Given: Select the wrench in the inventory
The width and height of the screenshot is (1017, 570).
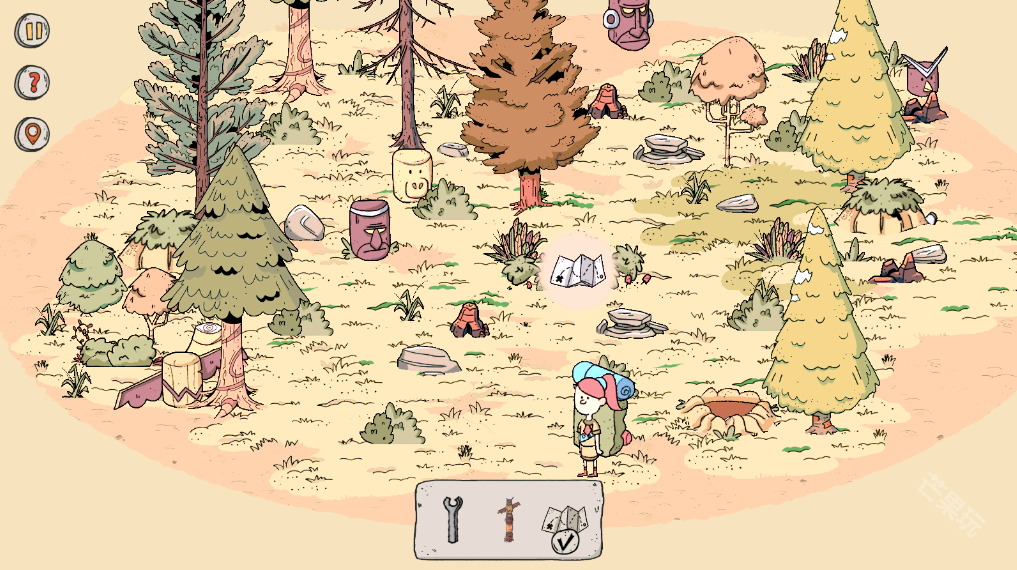Looking at the screenshot, I should (455, 519).
